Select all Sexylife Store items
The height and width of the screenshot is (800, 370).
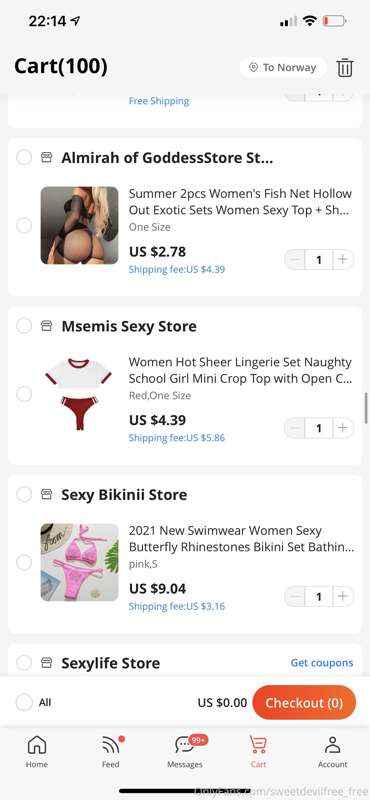pyautogui.click(x=24, y=663)
